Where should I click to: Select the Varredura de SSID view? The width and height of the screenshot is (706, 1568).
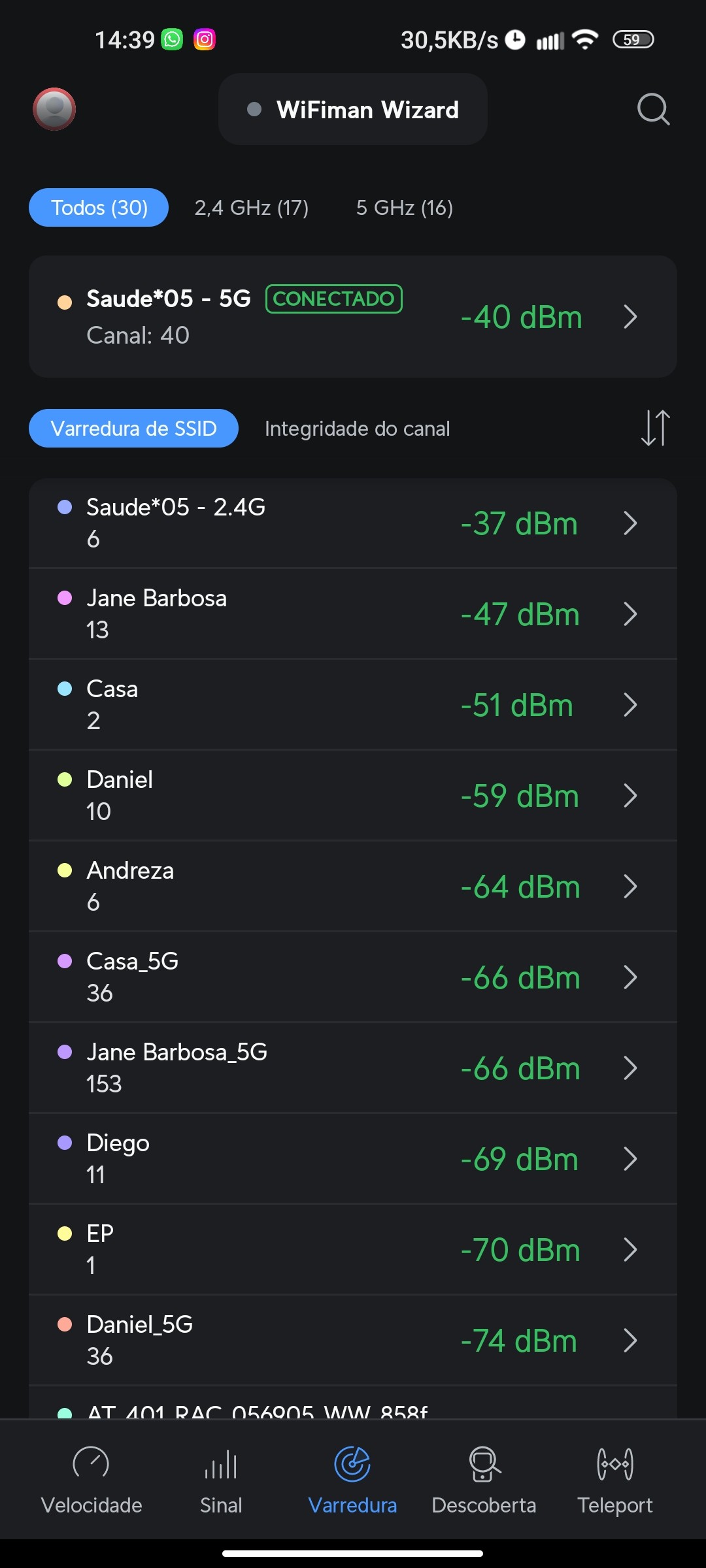click(x=133, y=429)
